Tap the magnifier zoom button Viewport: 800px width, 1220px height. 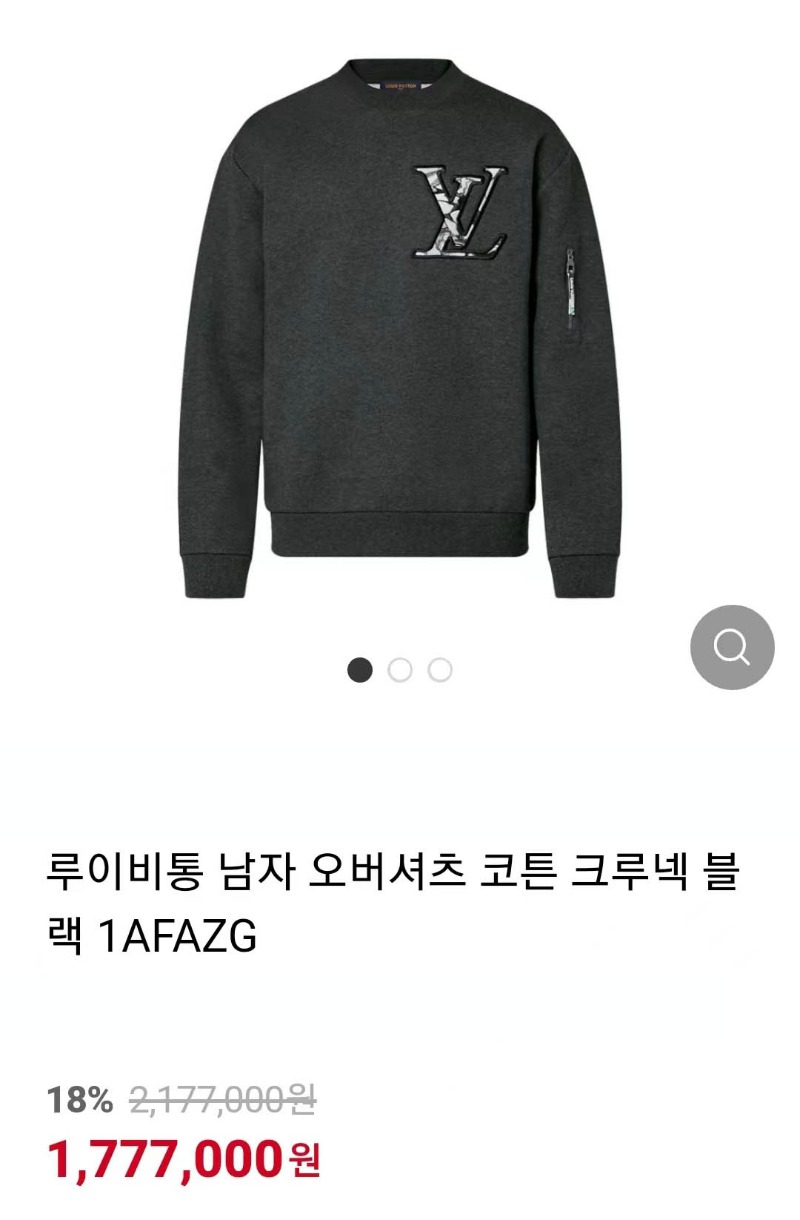click(x=732, y=647)
